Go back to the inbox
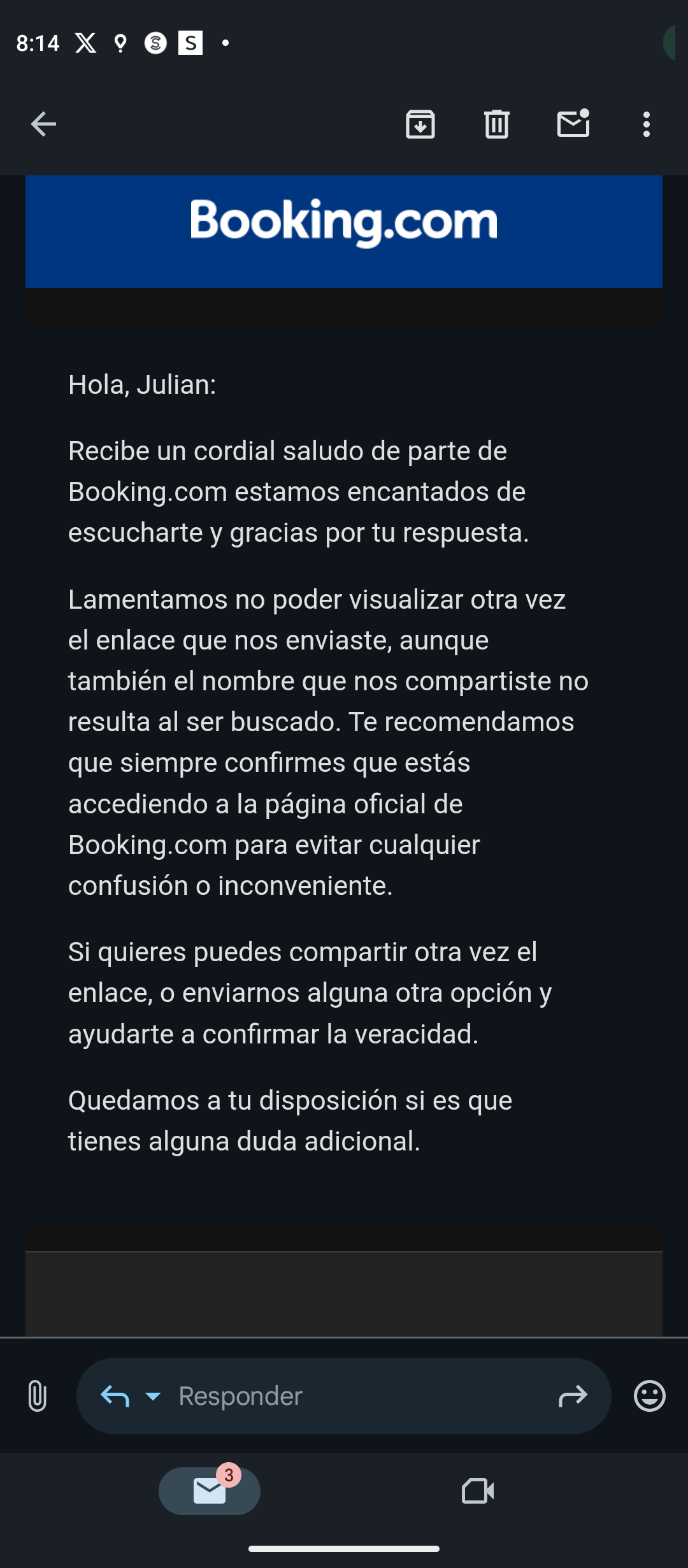Screen dimensions: 688x1568 tap(43, 124)
